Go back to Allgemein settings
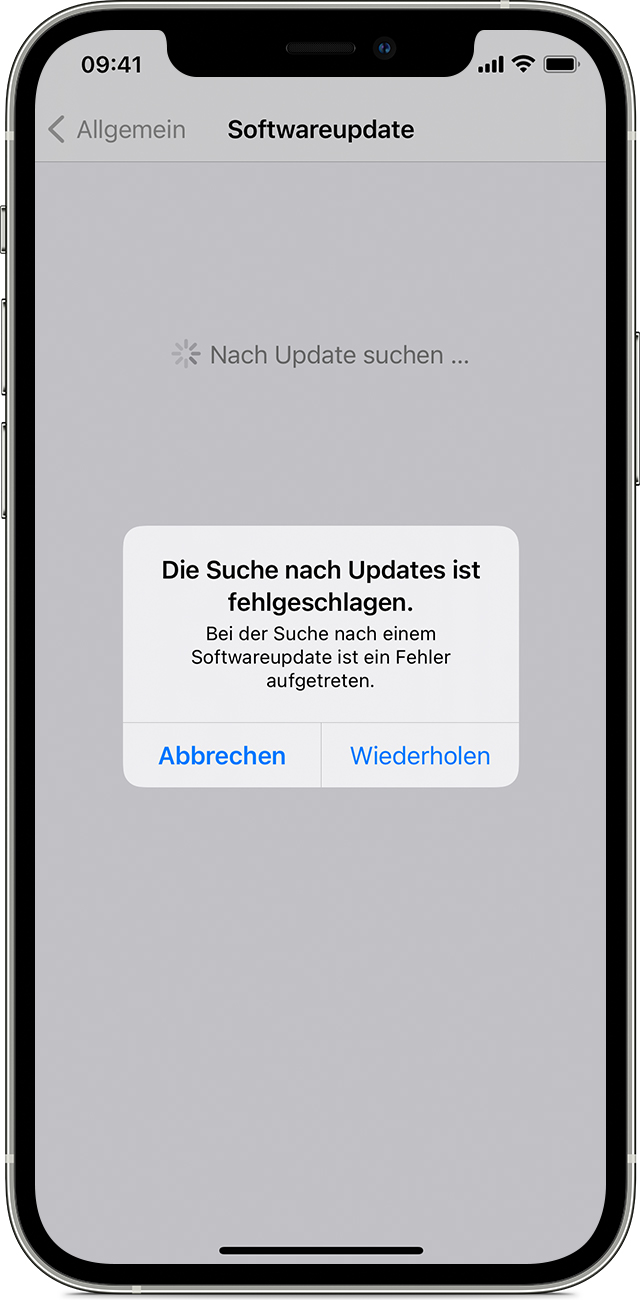Screen dimensions: 640x1300 point(117,130)
